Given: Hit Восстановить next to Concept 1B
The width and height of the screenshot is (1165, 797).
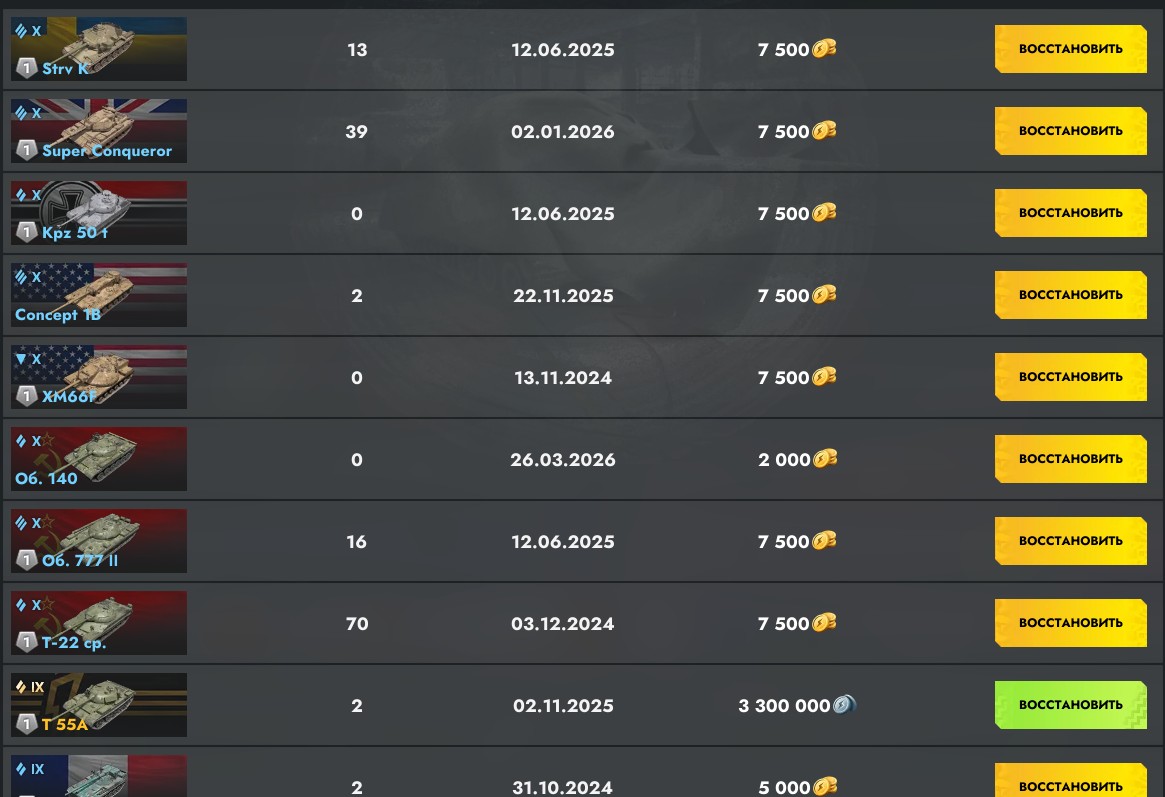Looking at the screenshot, I should point(1070,295).
